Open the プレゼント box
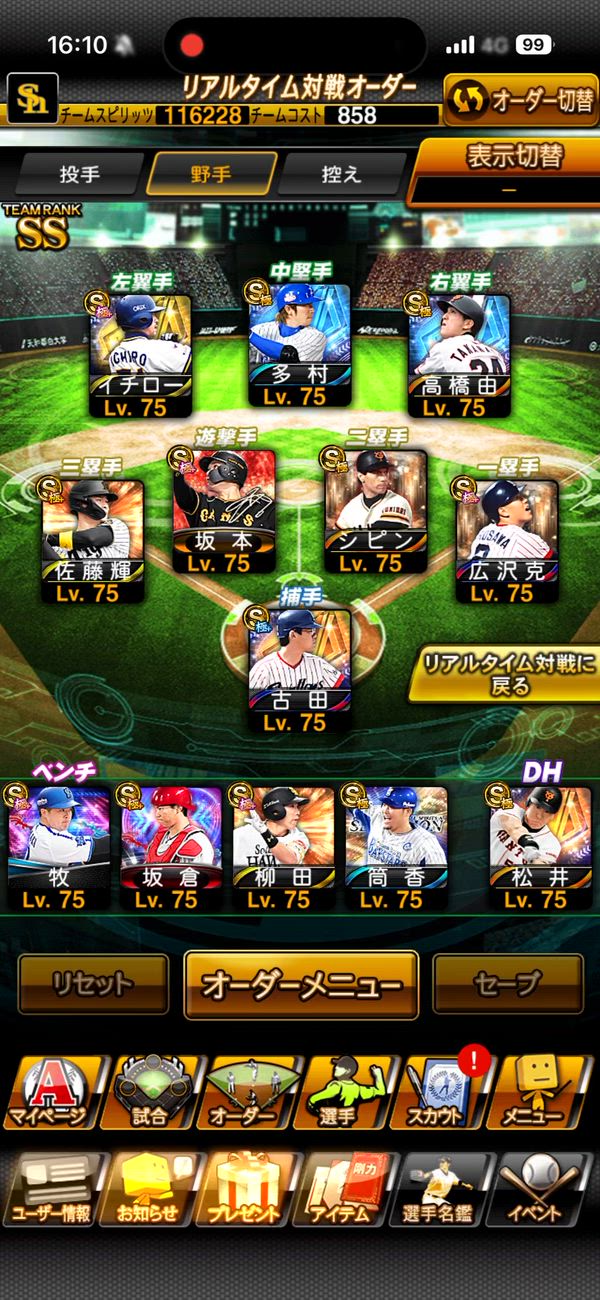600x1300 pixels. (244, 1189)
